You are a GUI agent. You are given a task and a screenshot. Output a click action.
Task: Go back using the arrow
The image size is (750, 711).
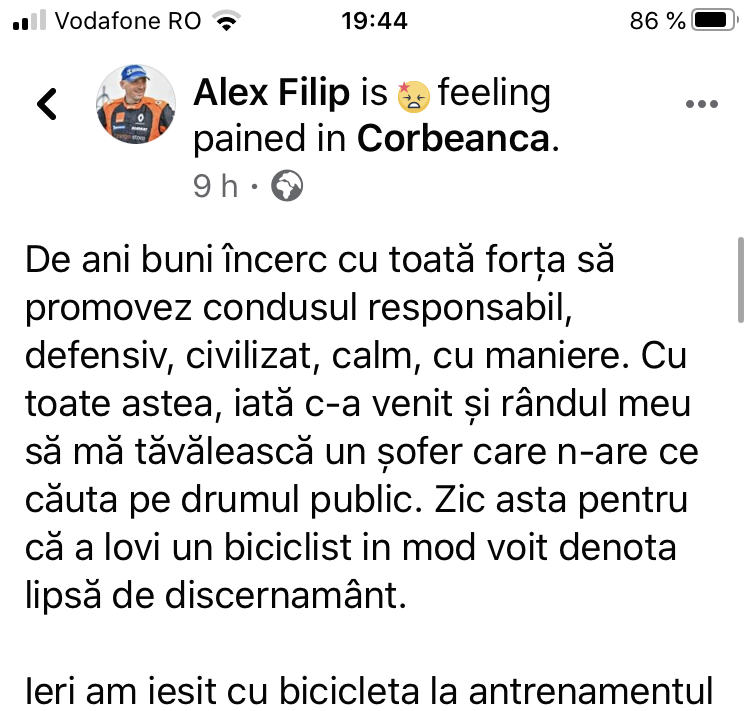point(47,104)
